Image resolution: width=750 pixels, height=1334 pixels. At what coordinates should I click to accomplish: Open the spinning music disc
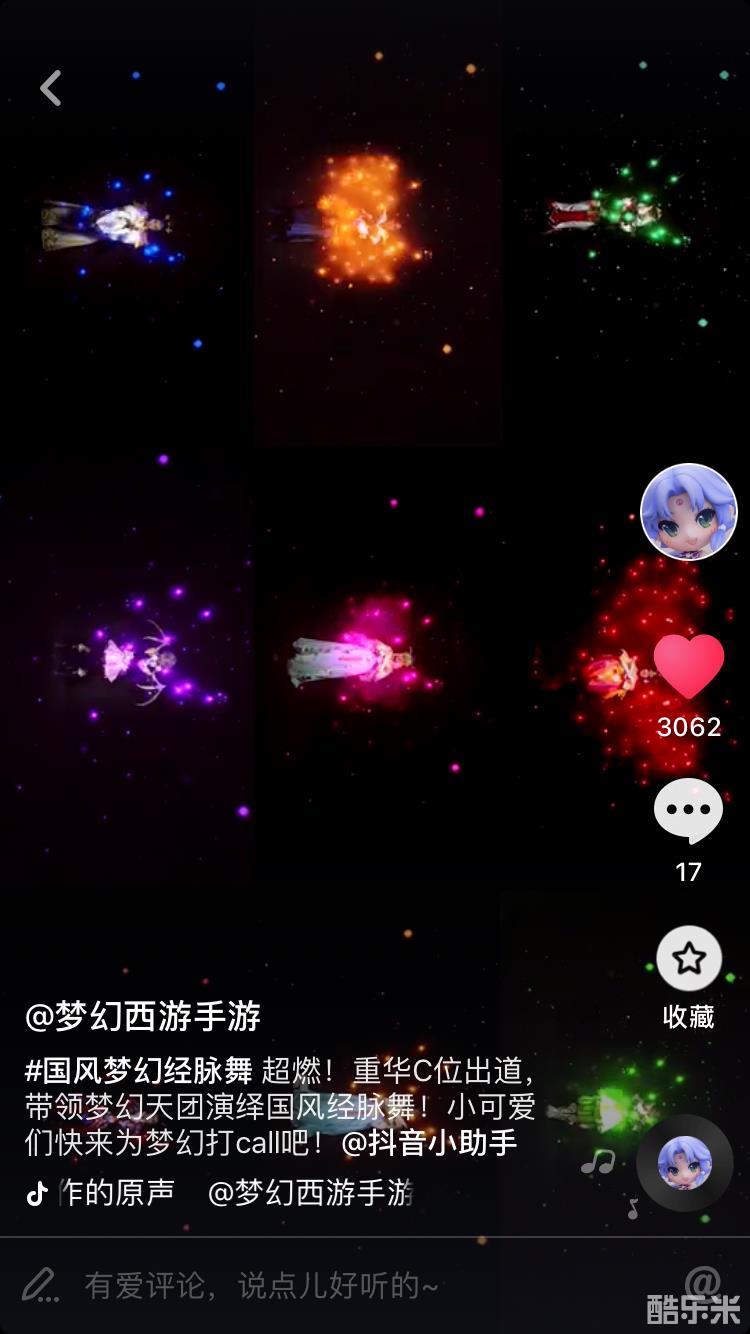(x=685, y=1162)
